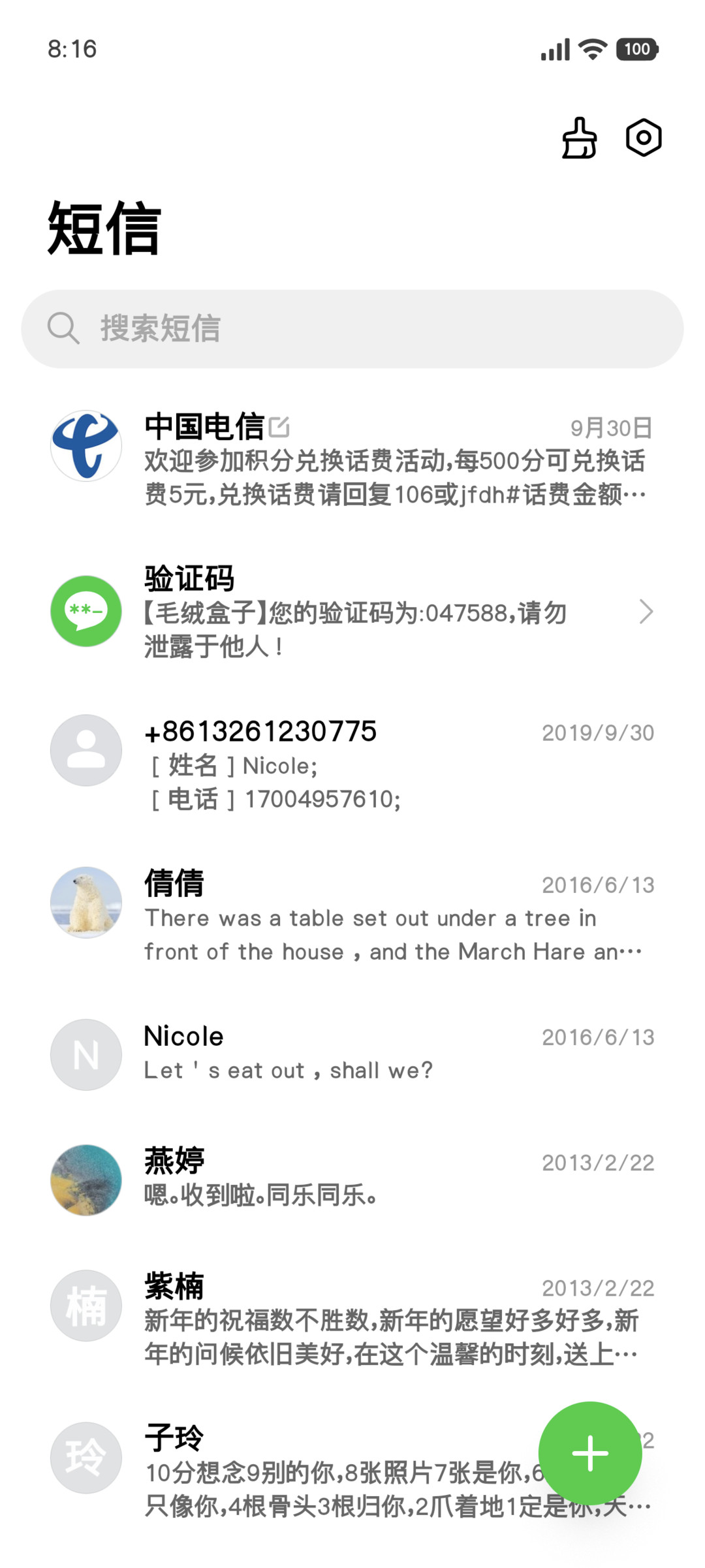Compose a new message with the plus button

point(590,1453)
